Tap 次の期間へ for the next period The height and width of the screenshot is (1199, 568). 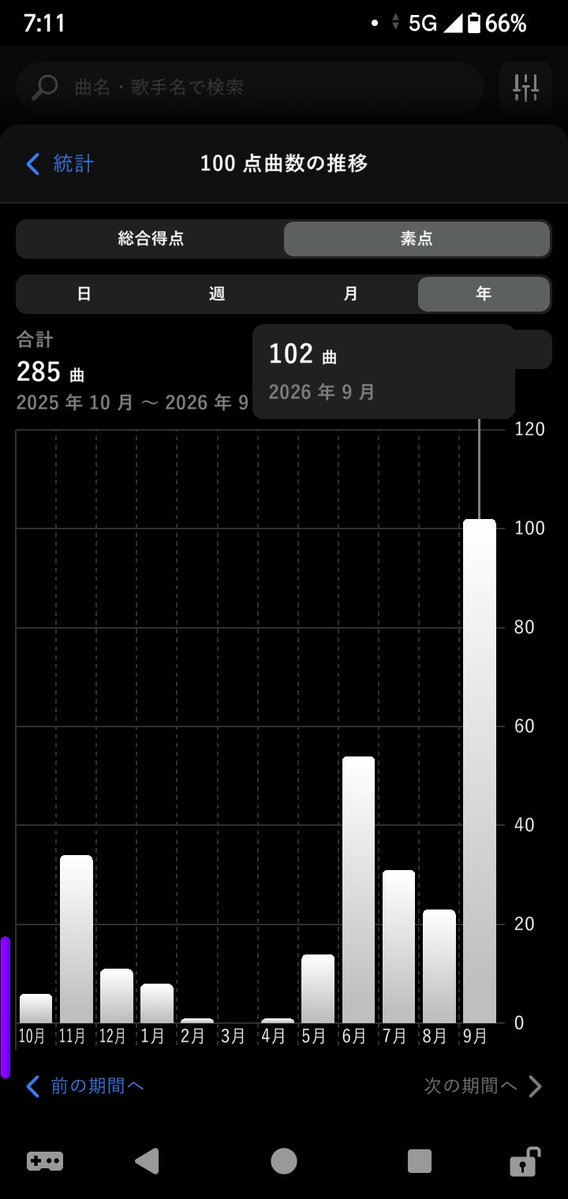(x=483, y=1086)
